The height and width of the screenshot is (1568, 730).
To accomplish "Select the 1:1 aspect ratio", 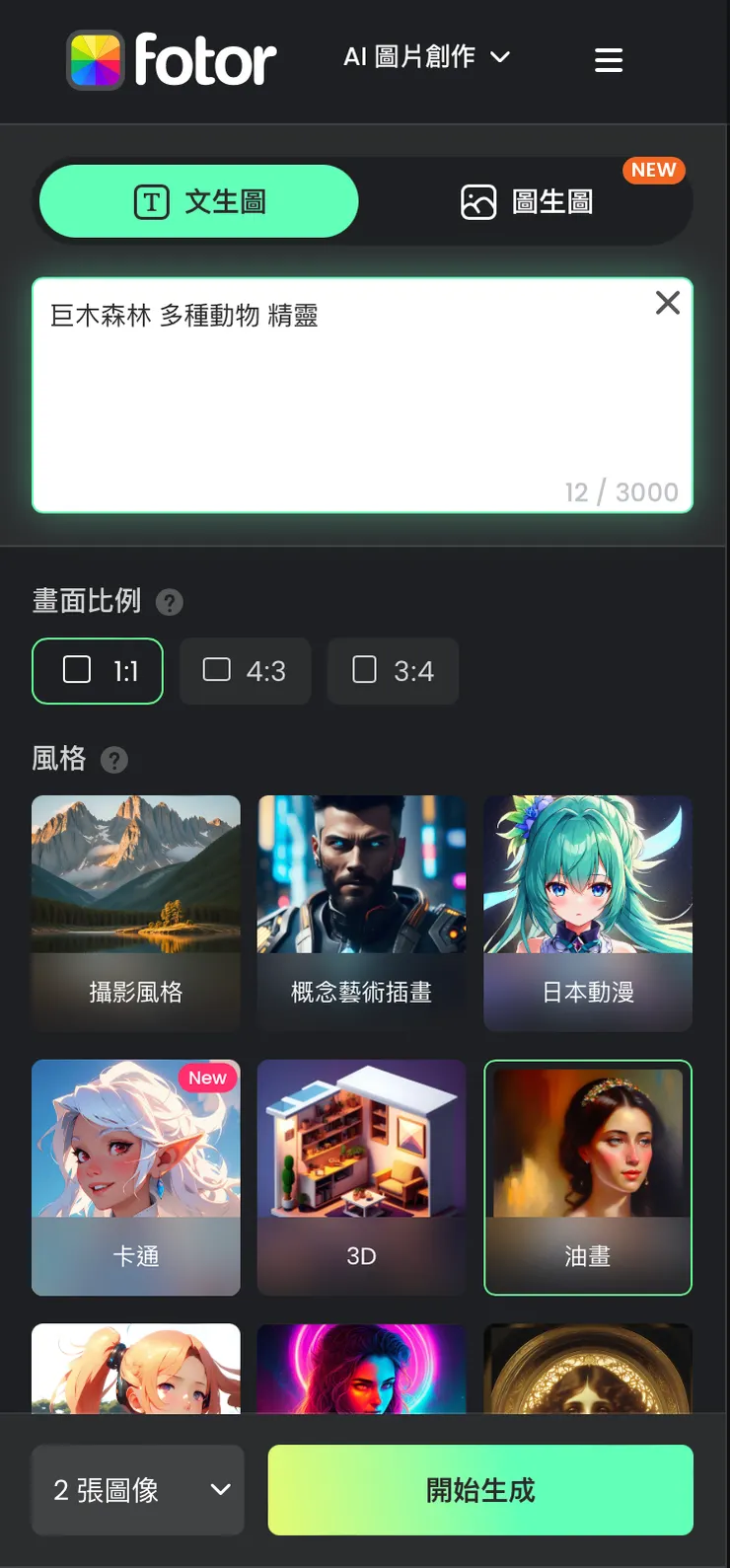I will [x=97, y=671].
